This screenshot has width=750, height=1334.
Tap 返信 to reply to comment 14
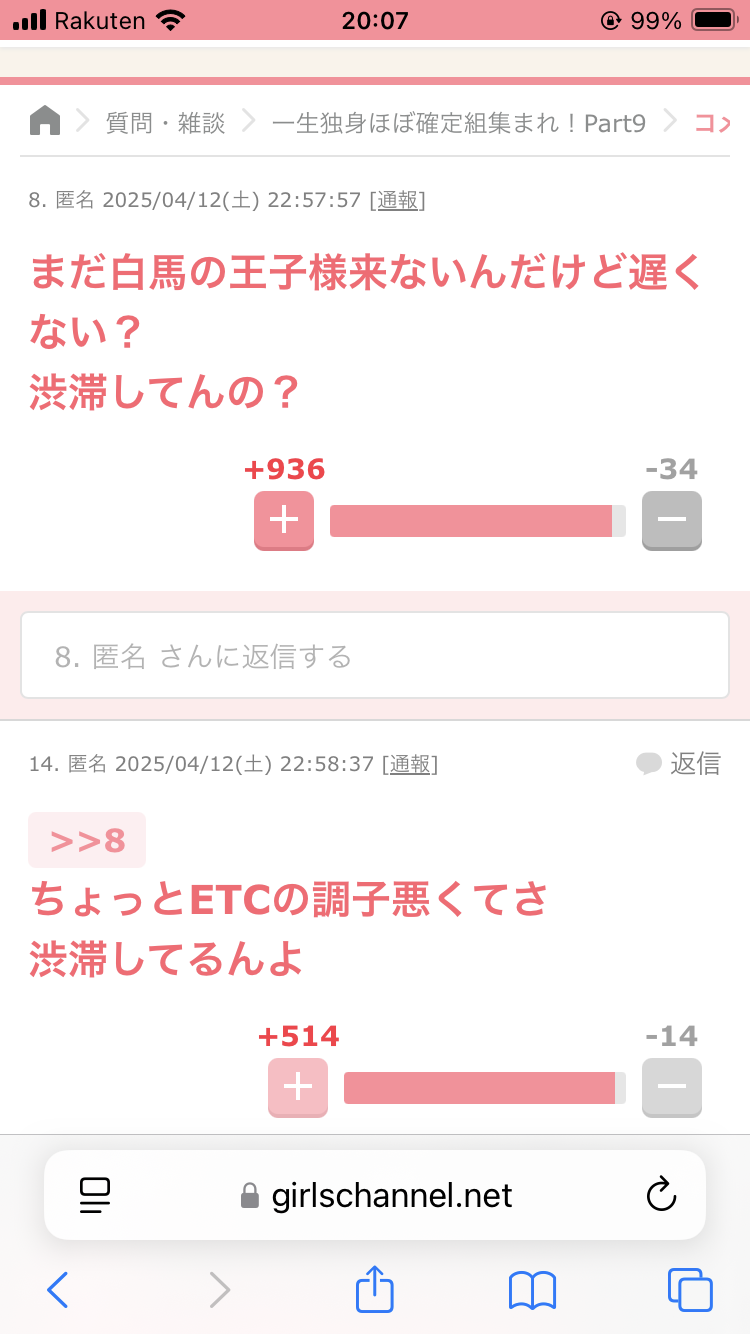[679, 764]
